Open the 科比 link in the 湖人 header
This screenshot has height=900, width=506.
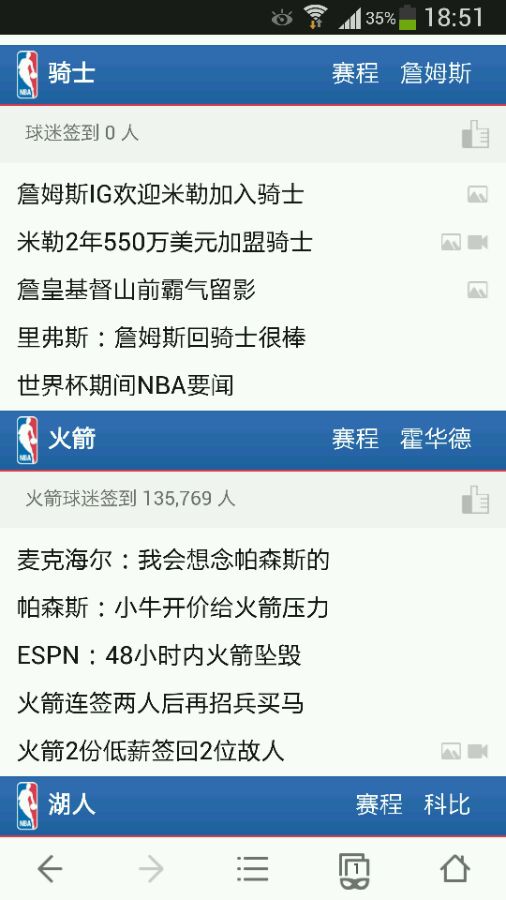coord(447,804)
